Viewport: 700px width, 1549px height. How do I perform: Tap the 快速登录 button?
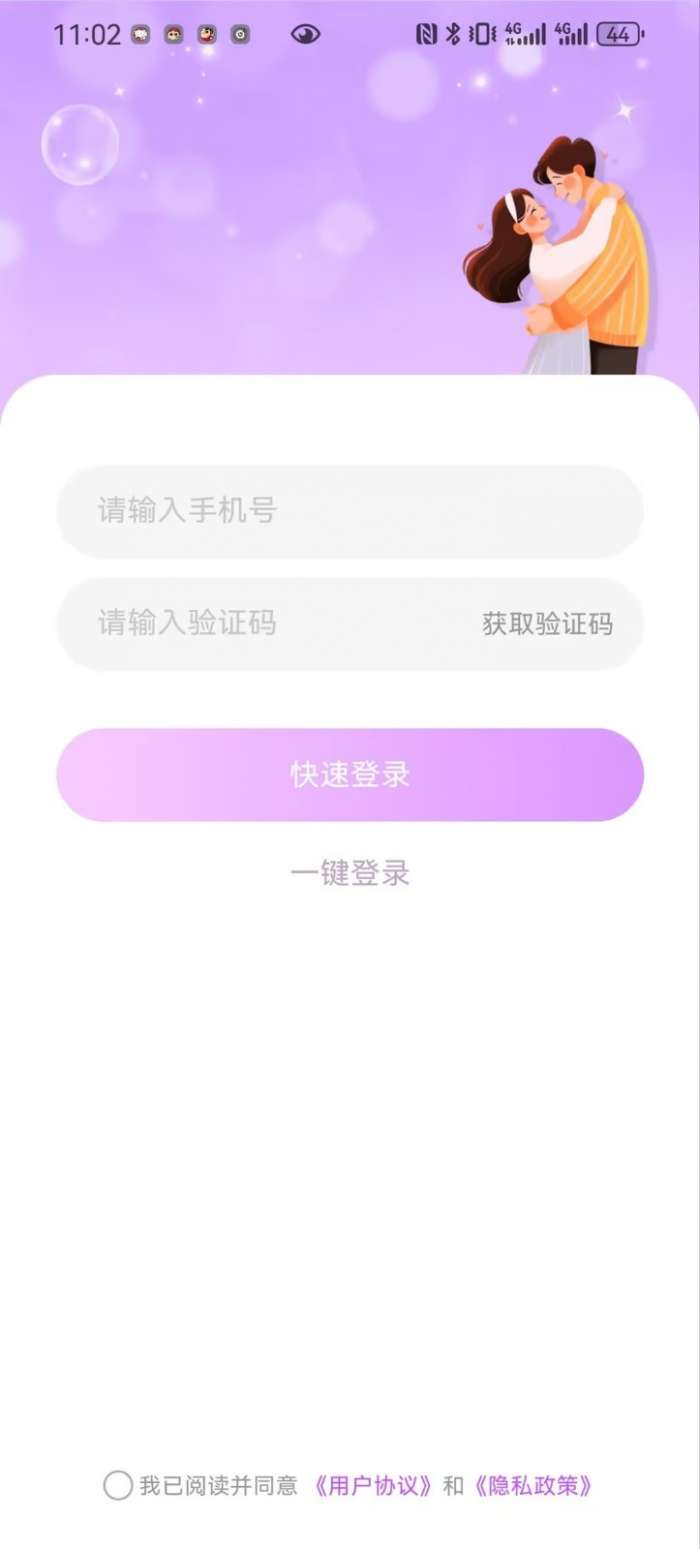click(349, 775)
